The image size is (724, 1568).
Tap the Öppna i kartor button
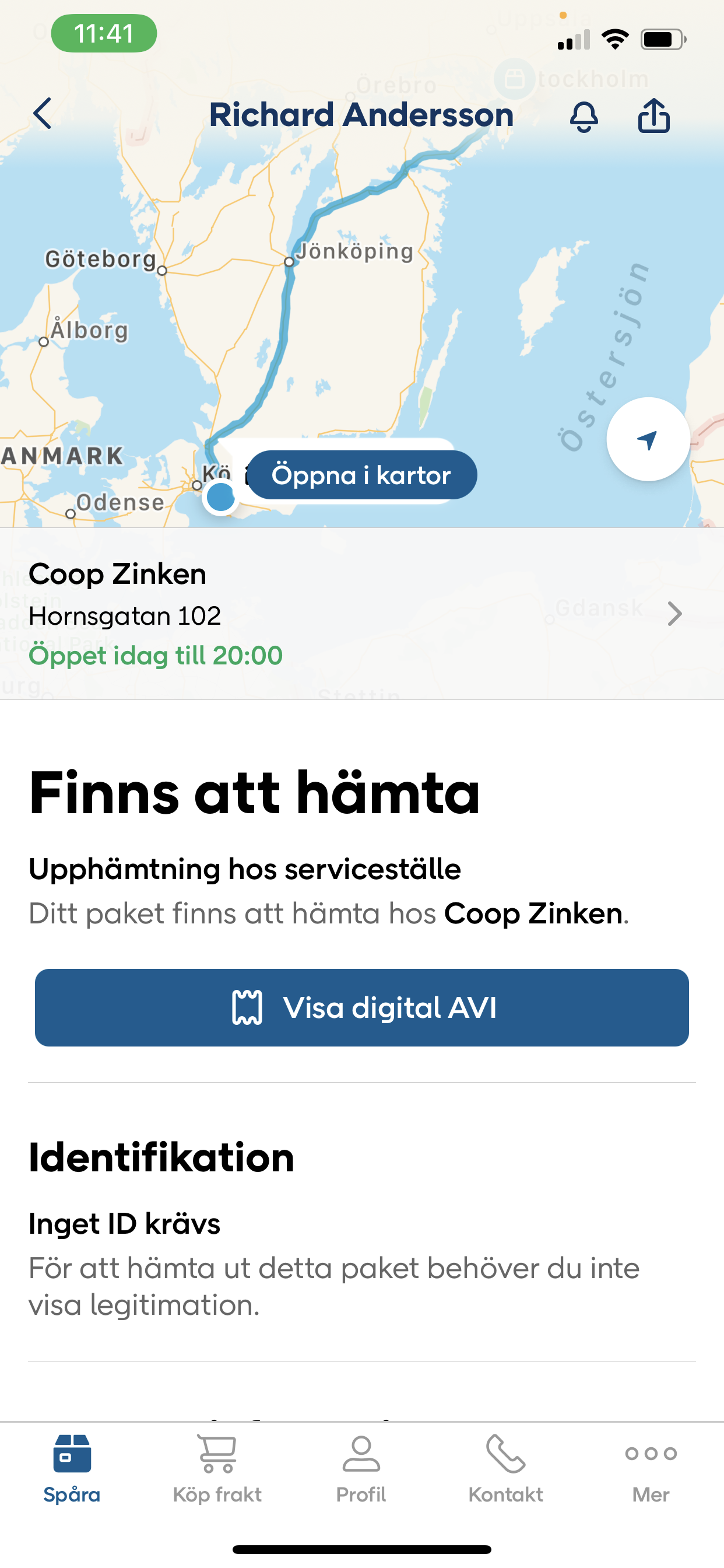(361, 475)
